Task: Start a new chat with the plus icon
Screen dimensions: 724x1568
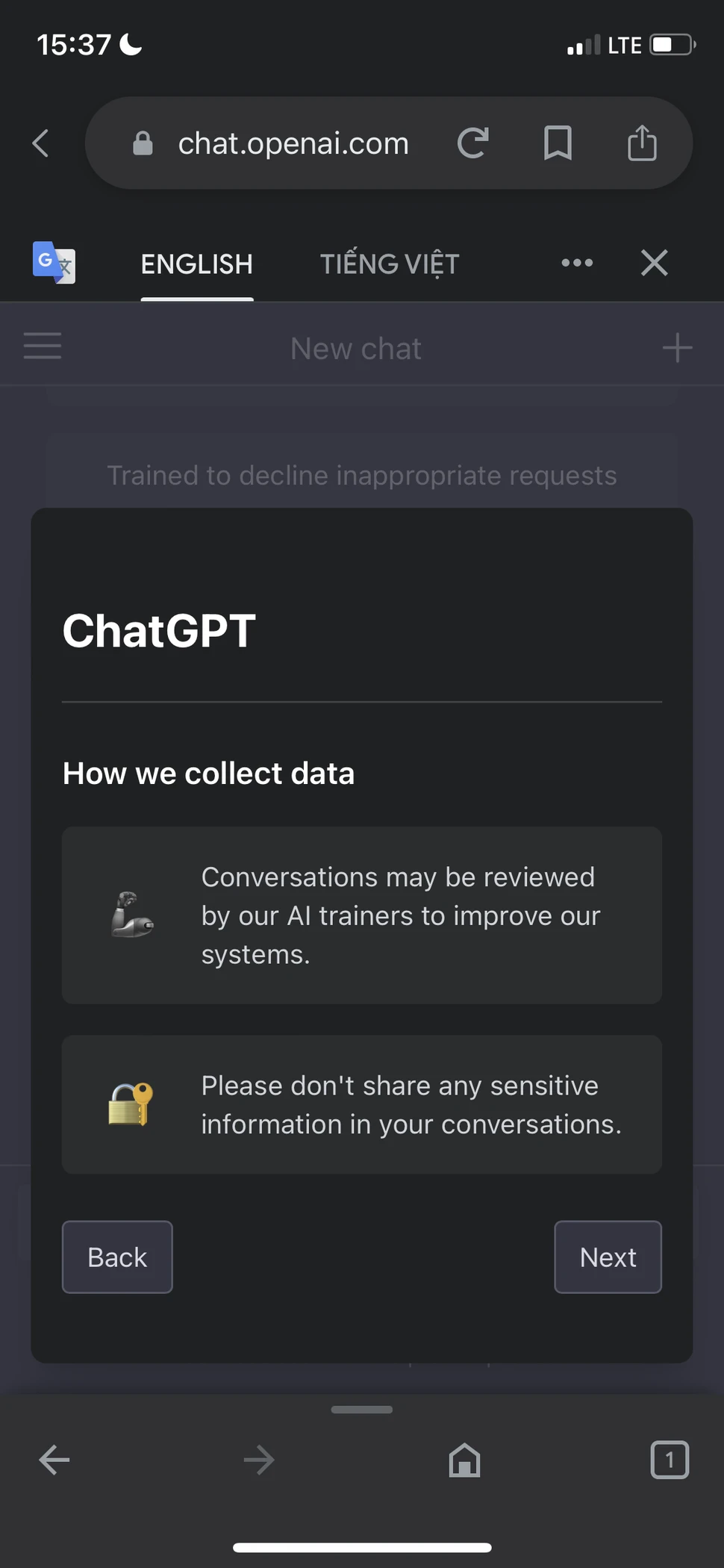Action: pyautogui.click(x=678, y=346)
